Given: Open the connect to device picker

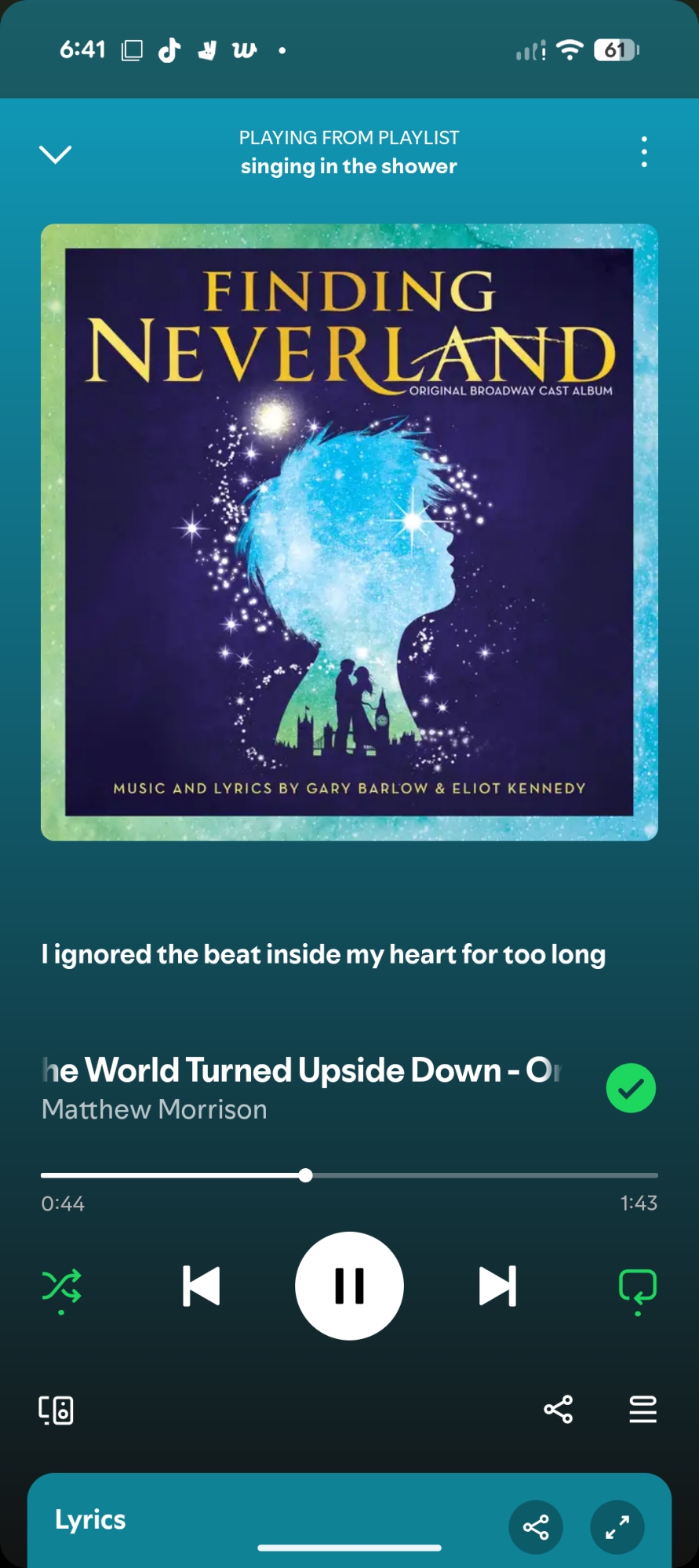Looking at the screenshot, I should tap(56, 1410).
